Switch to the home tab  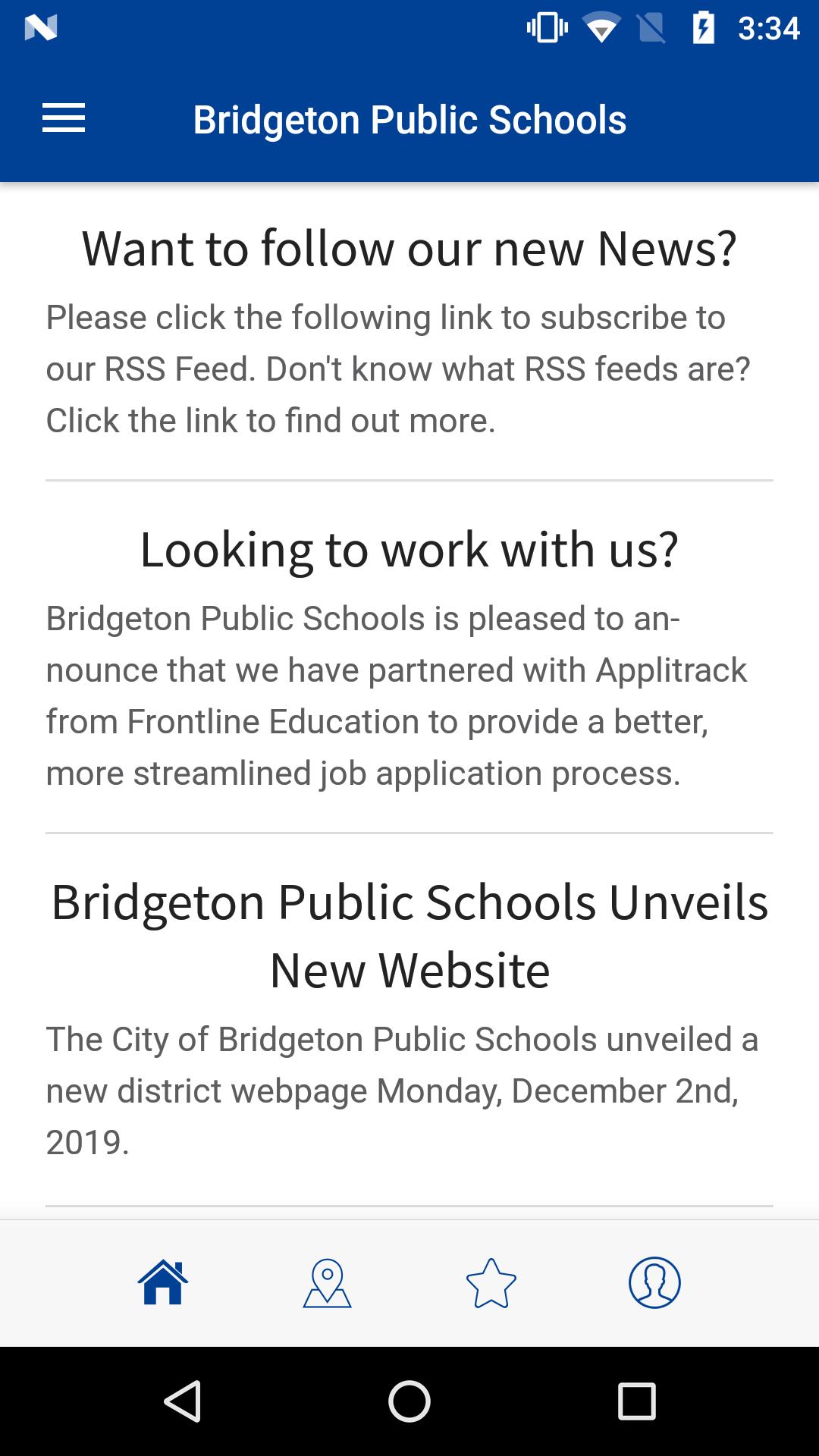[163, 1282]
